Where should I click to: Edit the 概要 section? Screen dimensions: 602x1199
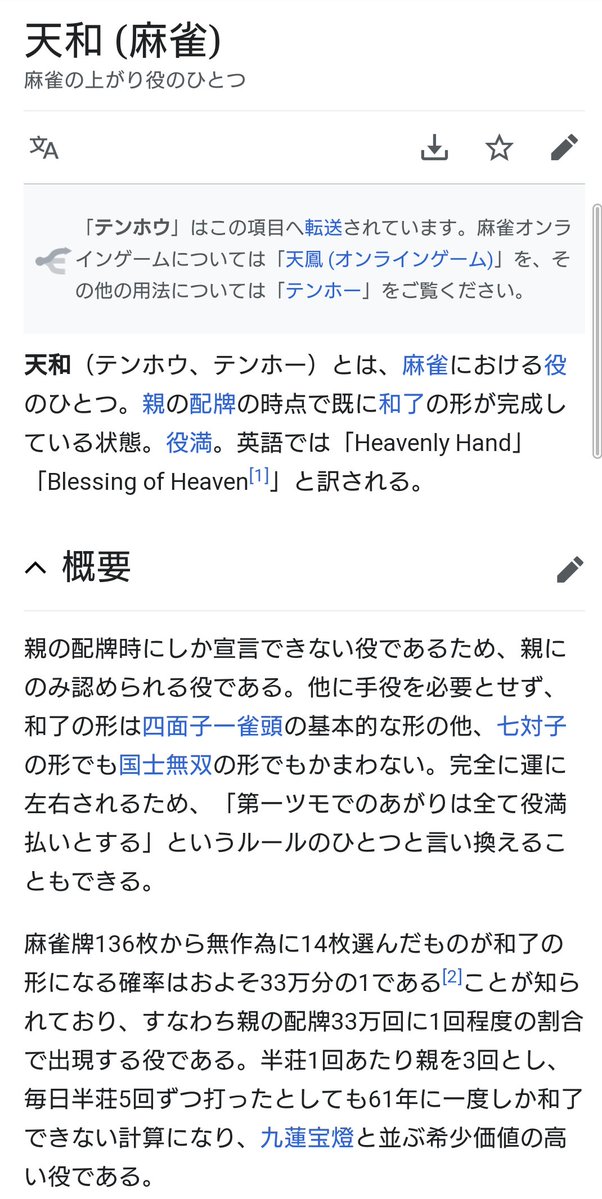[569, 569]
